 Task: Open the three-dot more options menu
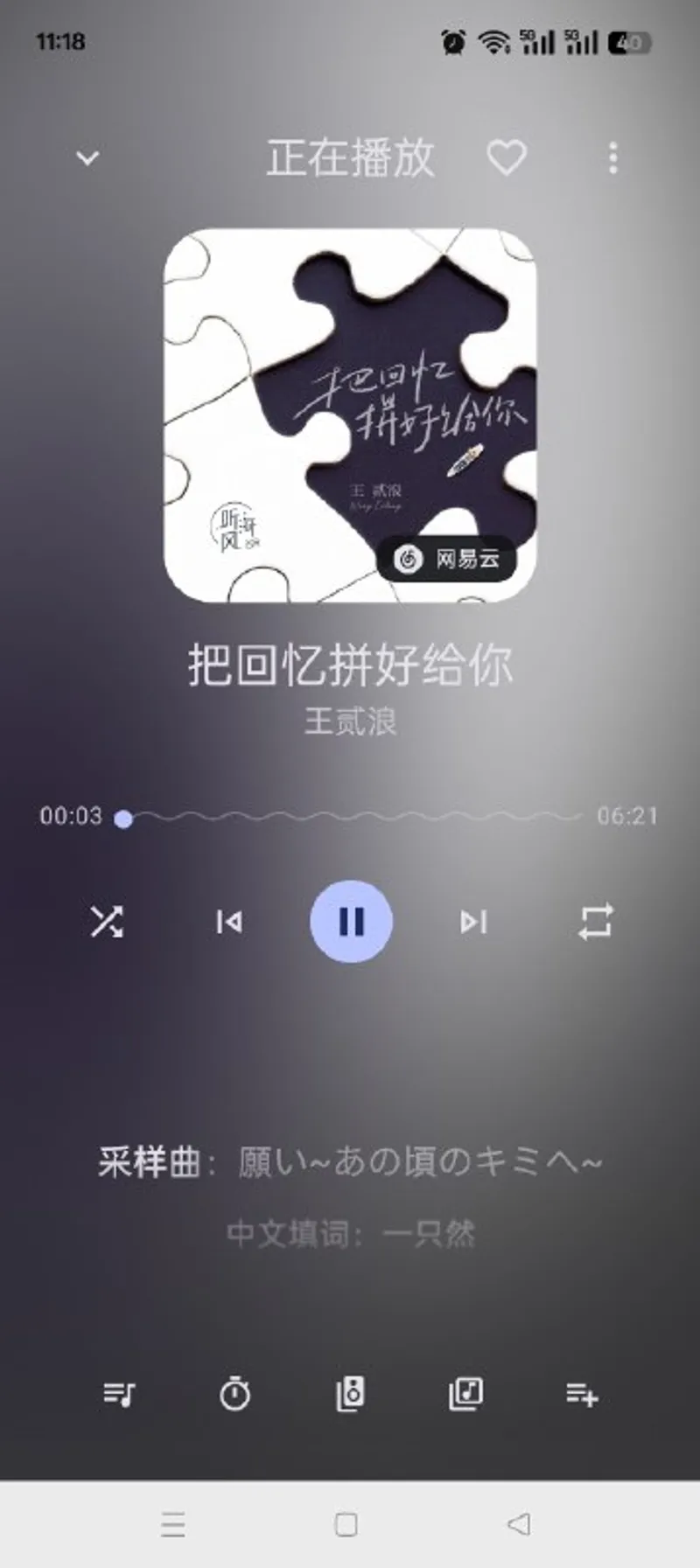tap(612, 157)
